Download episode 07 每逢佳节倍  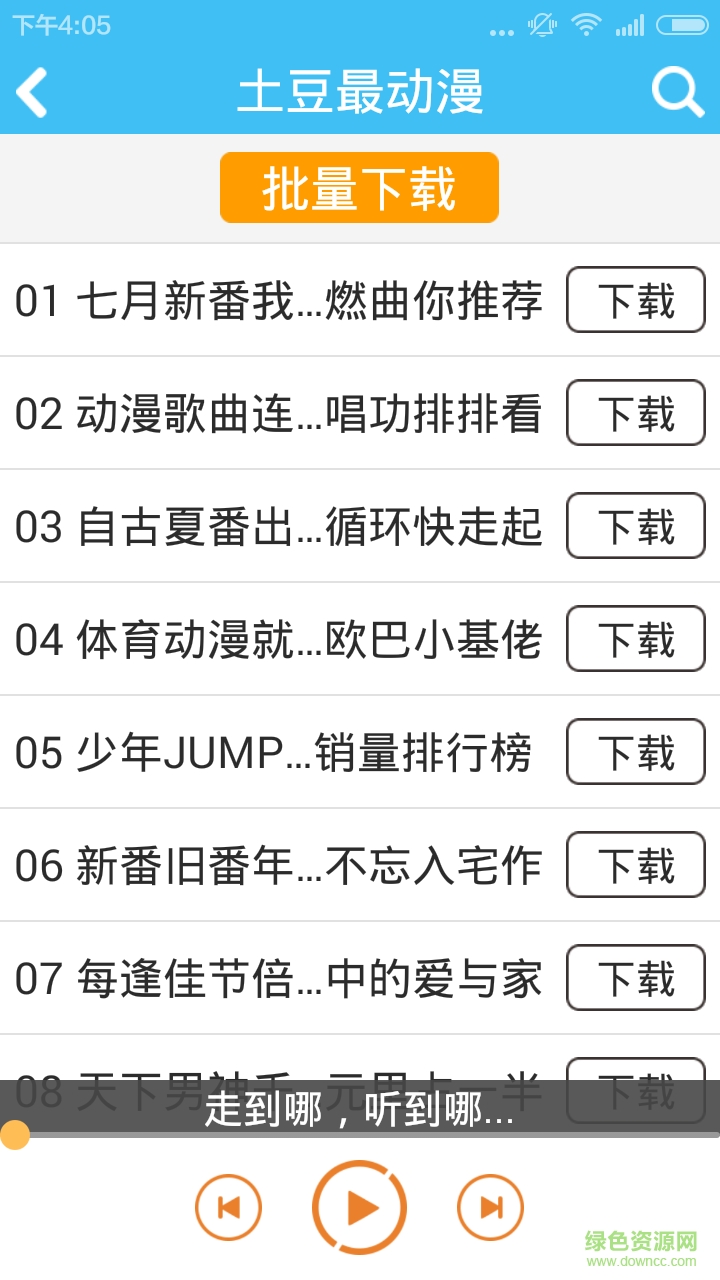tap(635, 980)
